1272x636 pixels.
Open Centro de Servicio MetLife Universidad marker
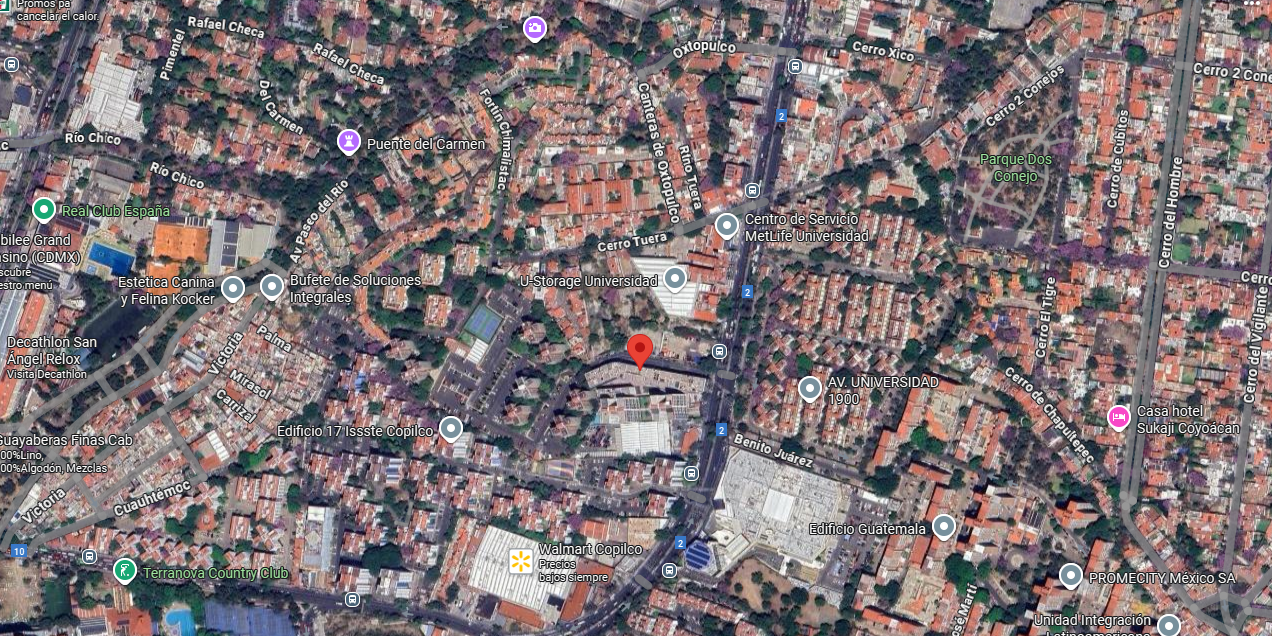(727, 226)
